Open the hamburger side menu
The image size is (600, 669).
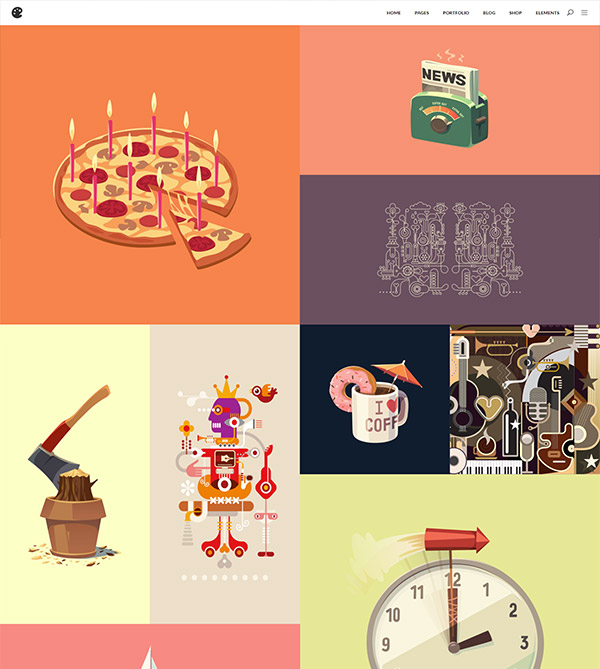pos(584,13)
